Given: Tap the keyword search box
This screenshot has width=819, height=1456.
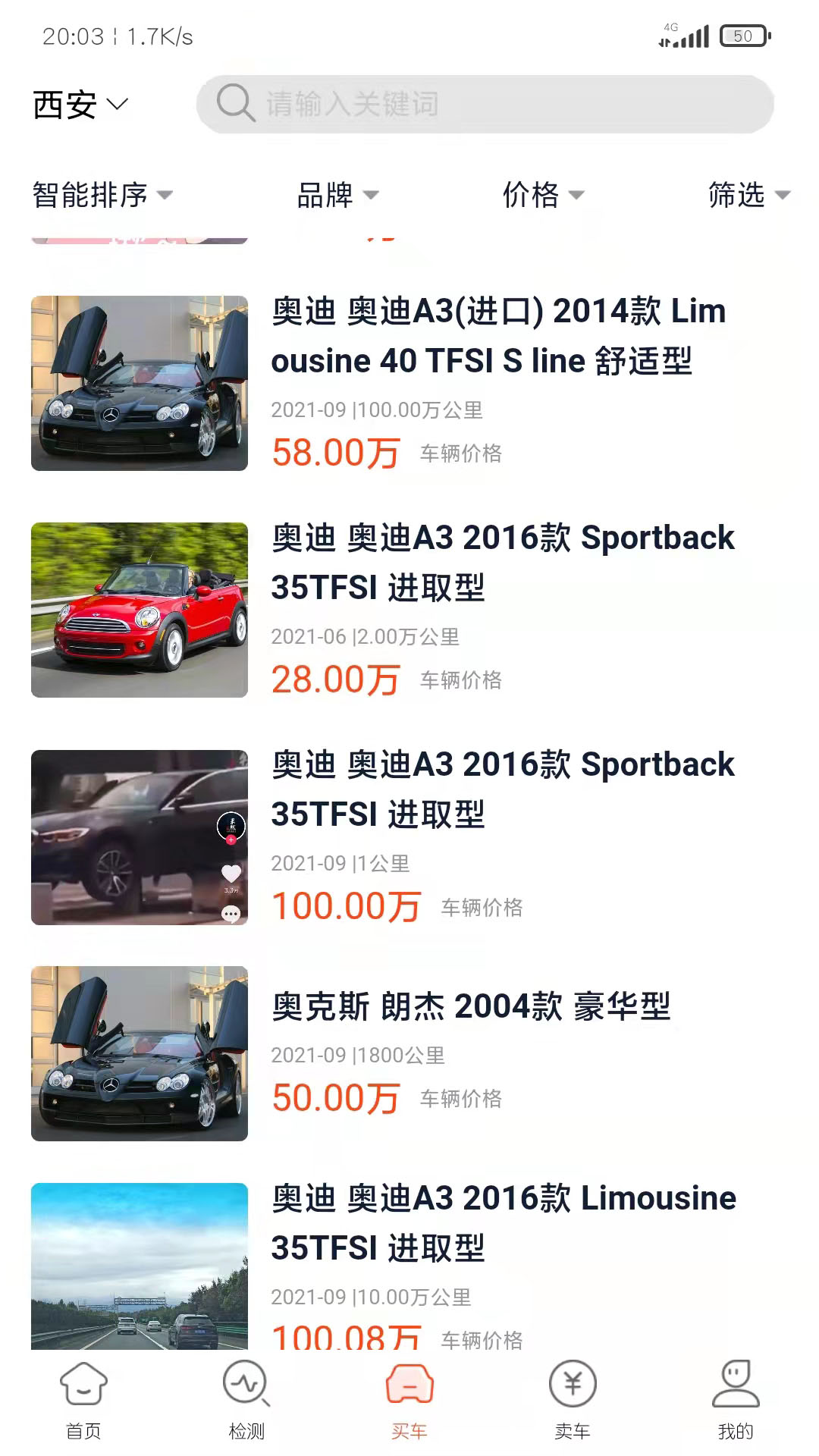Looking at the screenshot, I should pos(485,105).
